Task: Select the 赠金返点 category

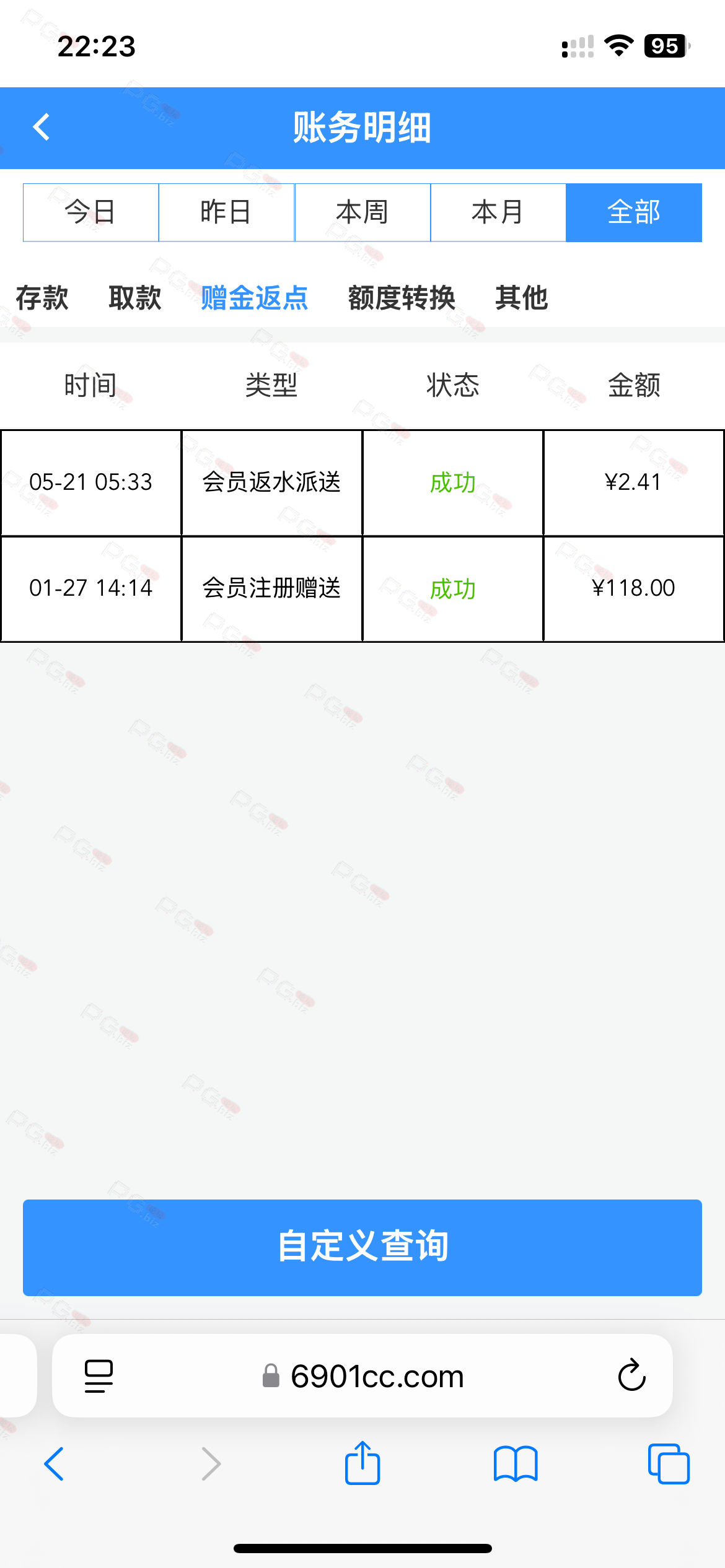Action: [255, 298]
